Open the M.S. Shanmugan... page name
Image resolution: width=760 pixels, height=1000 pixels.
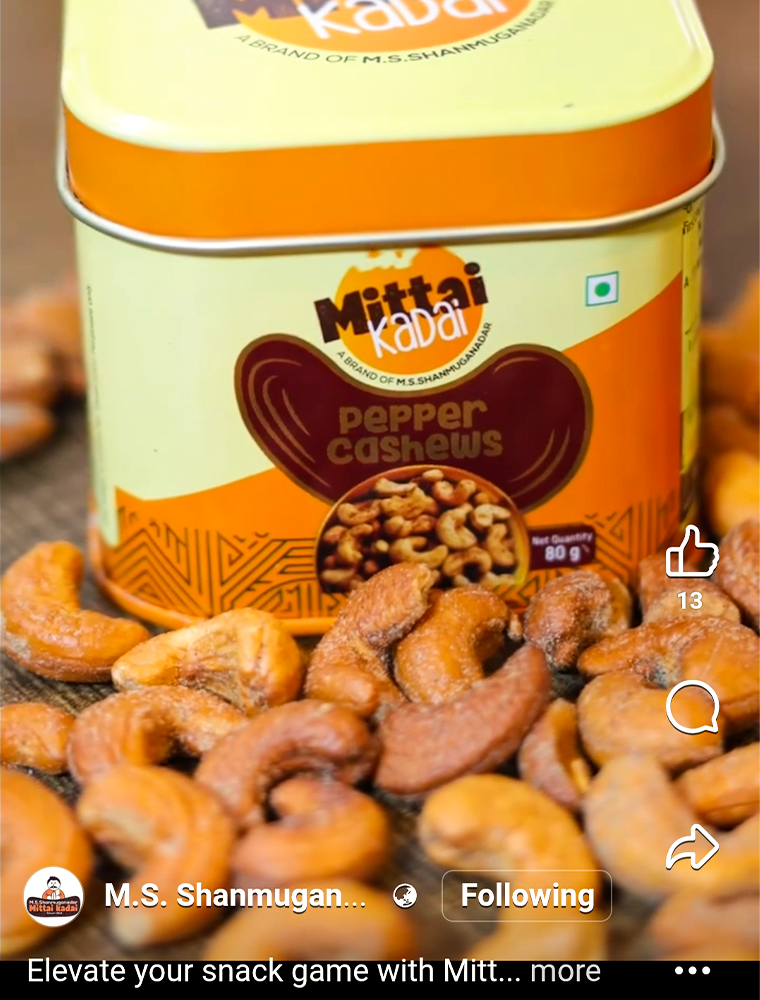coord(236,896)
